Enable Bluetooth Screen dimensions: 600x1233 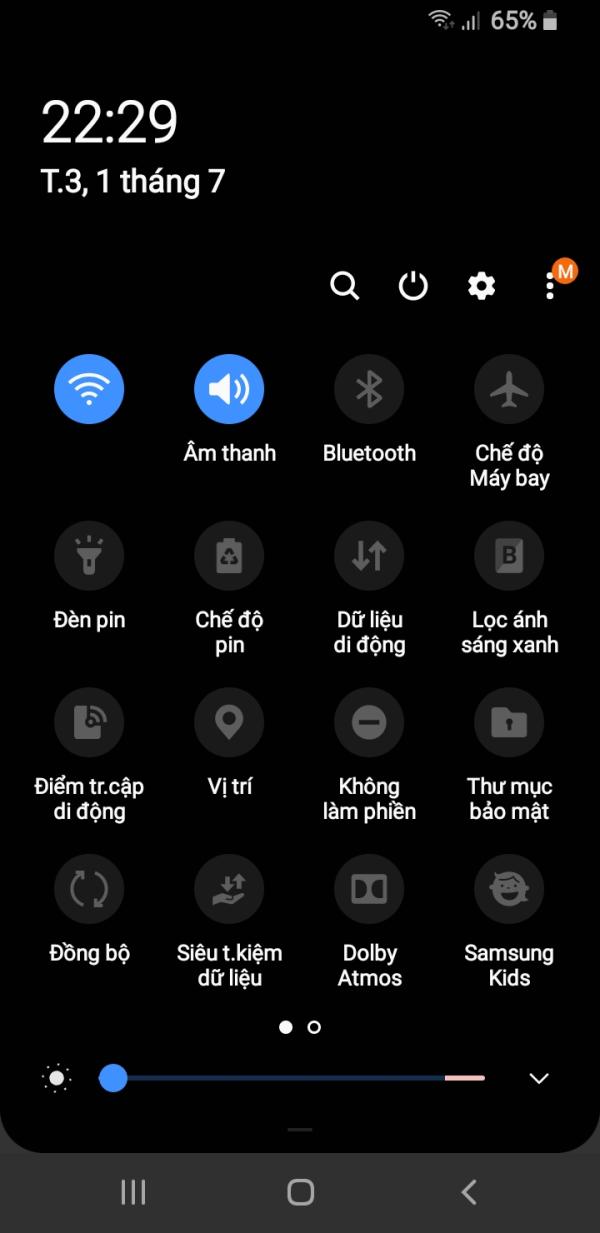click(x=369, y=389)
